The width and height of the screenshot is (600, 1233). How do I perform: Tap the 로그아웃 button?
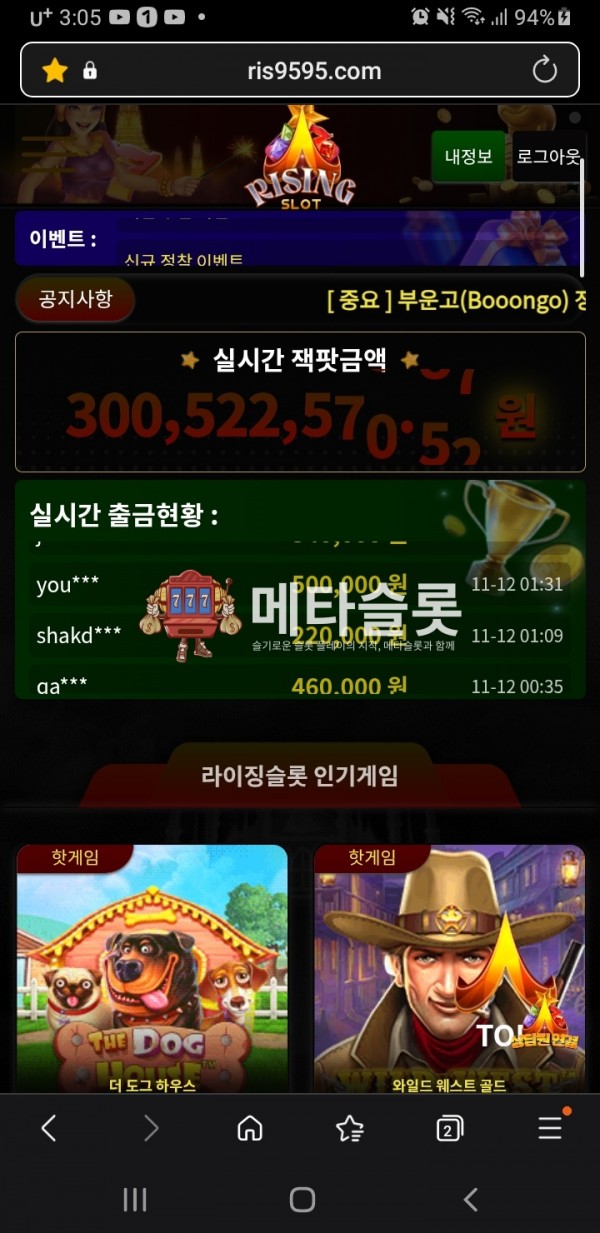(x=548, y=157)
